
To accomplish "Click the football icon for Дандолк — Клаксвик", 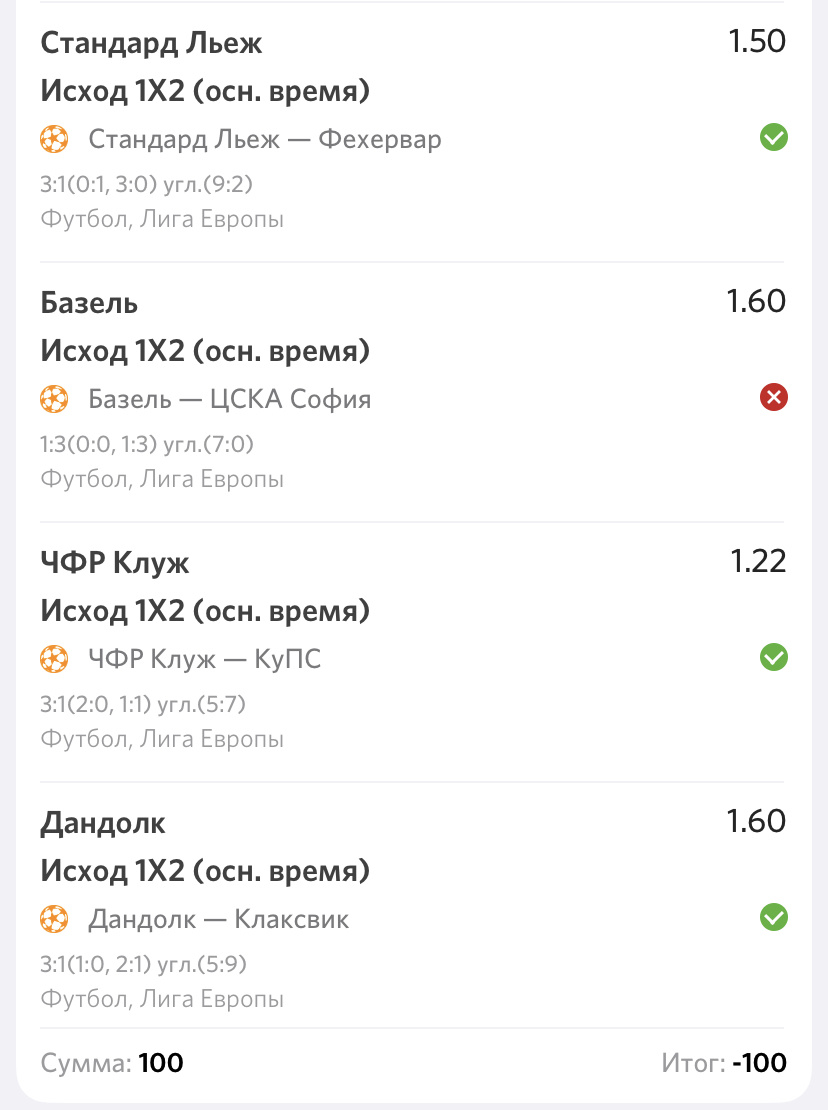I will coord(54,919).
